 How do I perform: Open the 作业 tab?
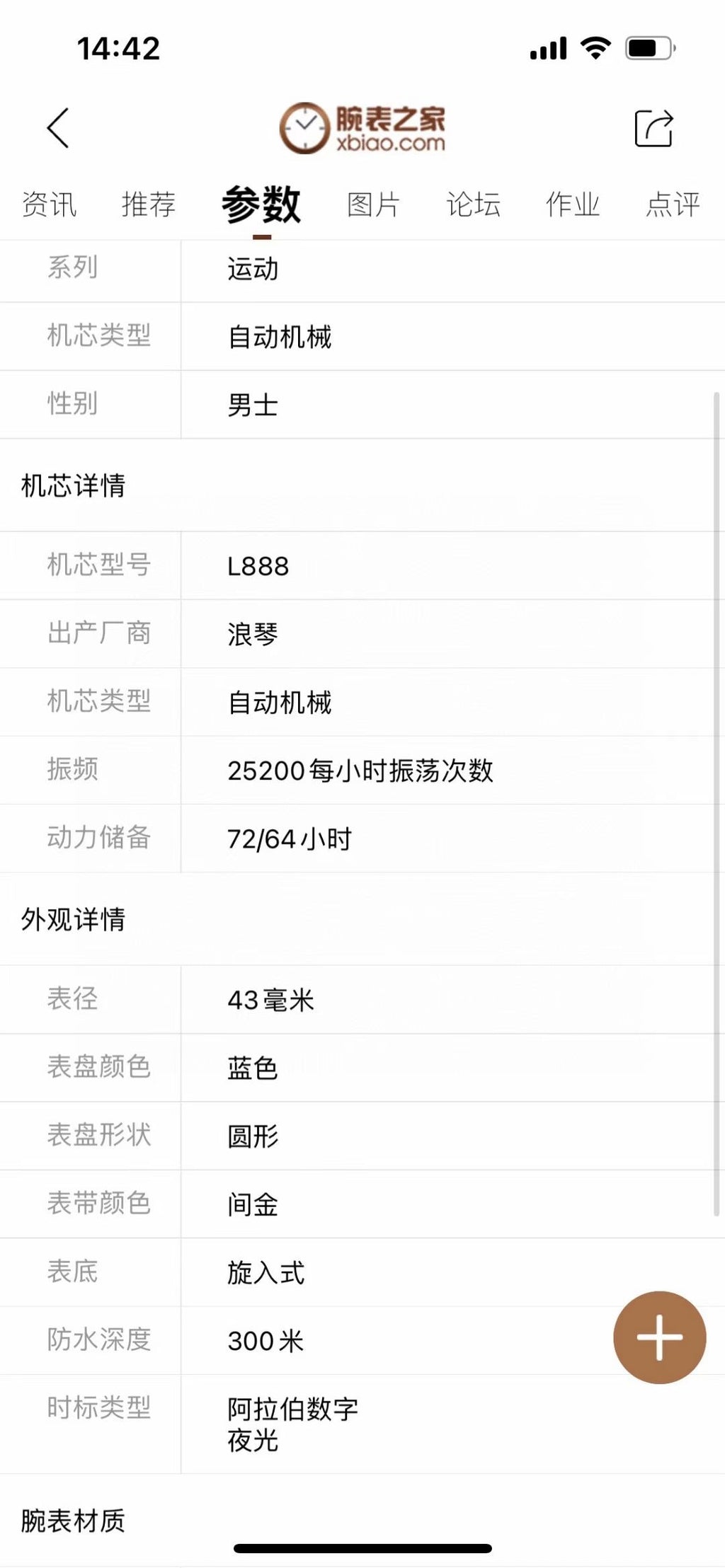pos(573,205)
